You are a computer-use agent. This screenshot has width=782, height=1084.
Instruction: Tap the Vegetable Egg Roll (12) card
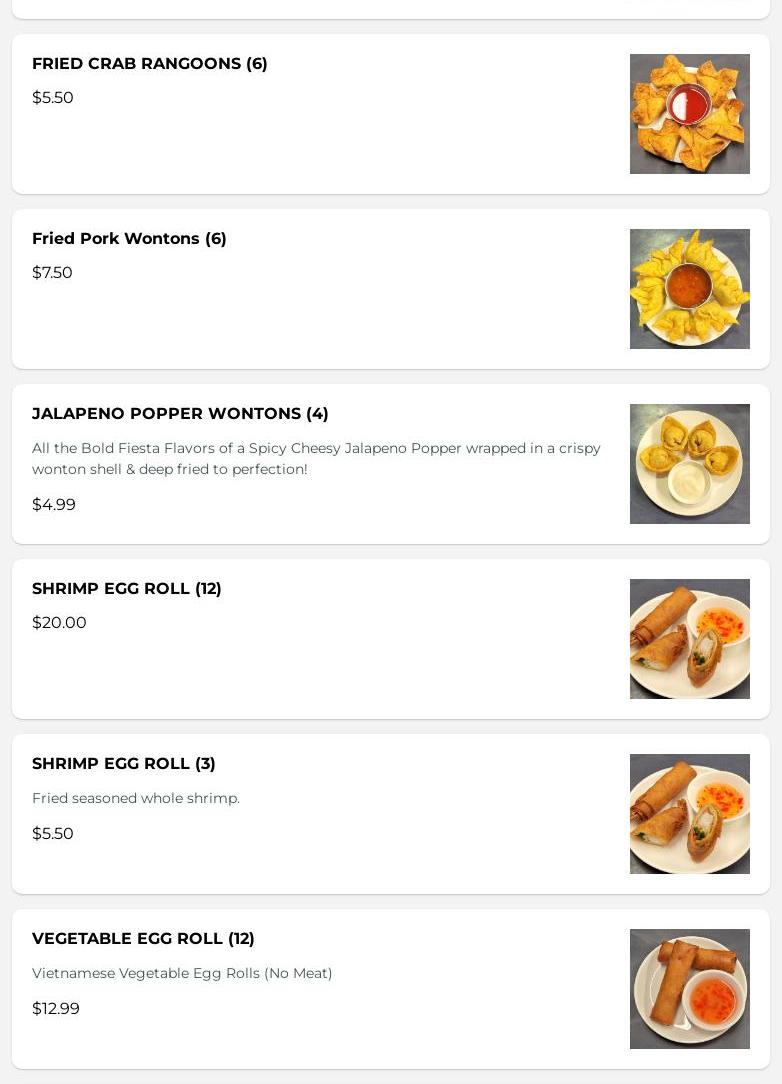tap(143, 939)
